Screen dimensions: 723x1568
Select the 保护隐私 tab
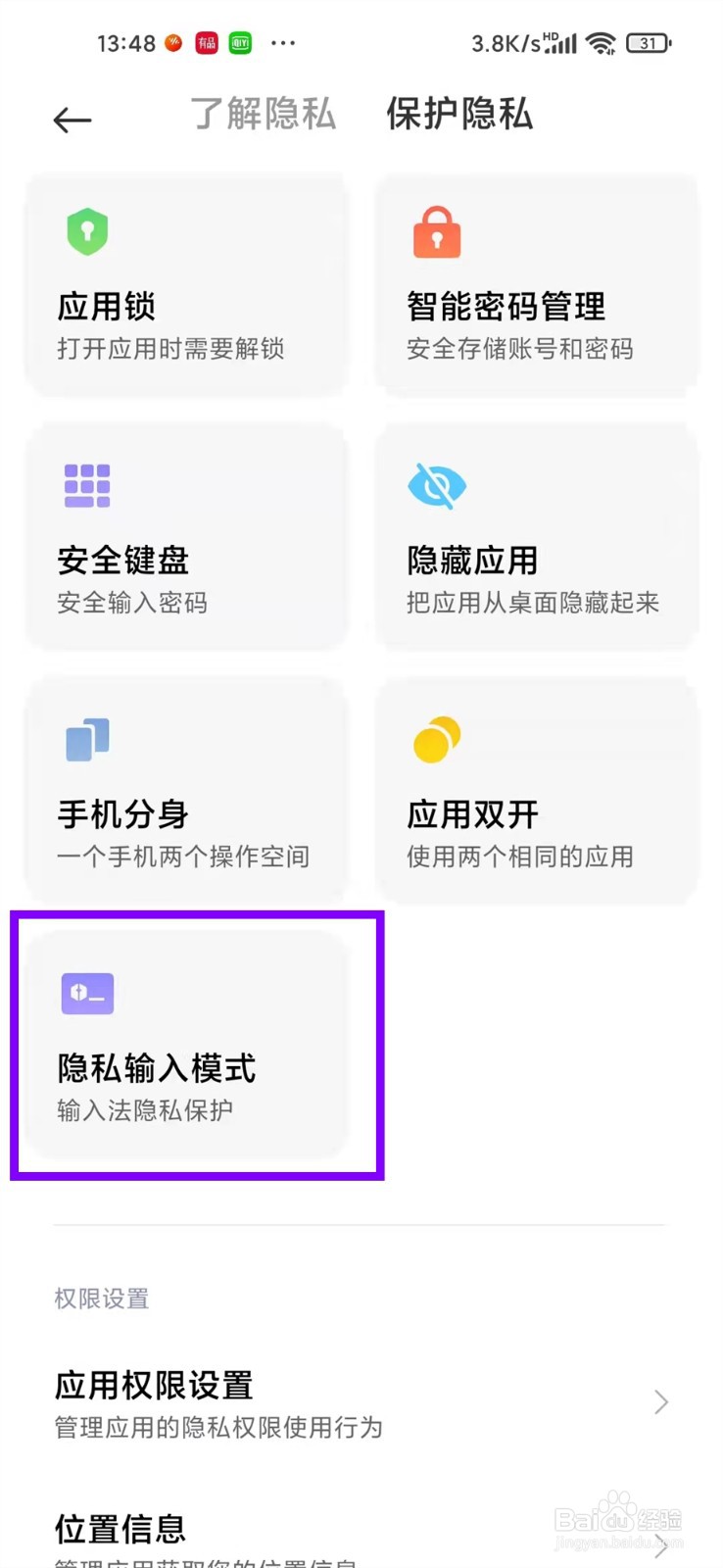[459, 114]
